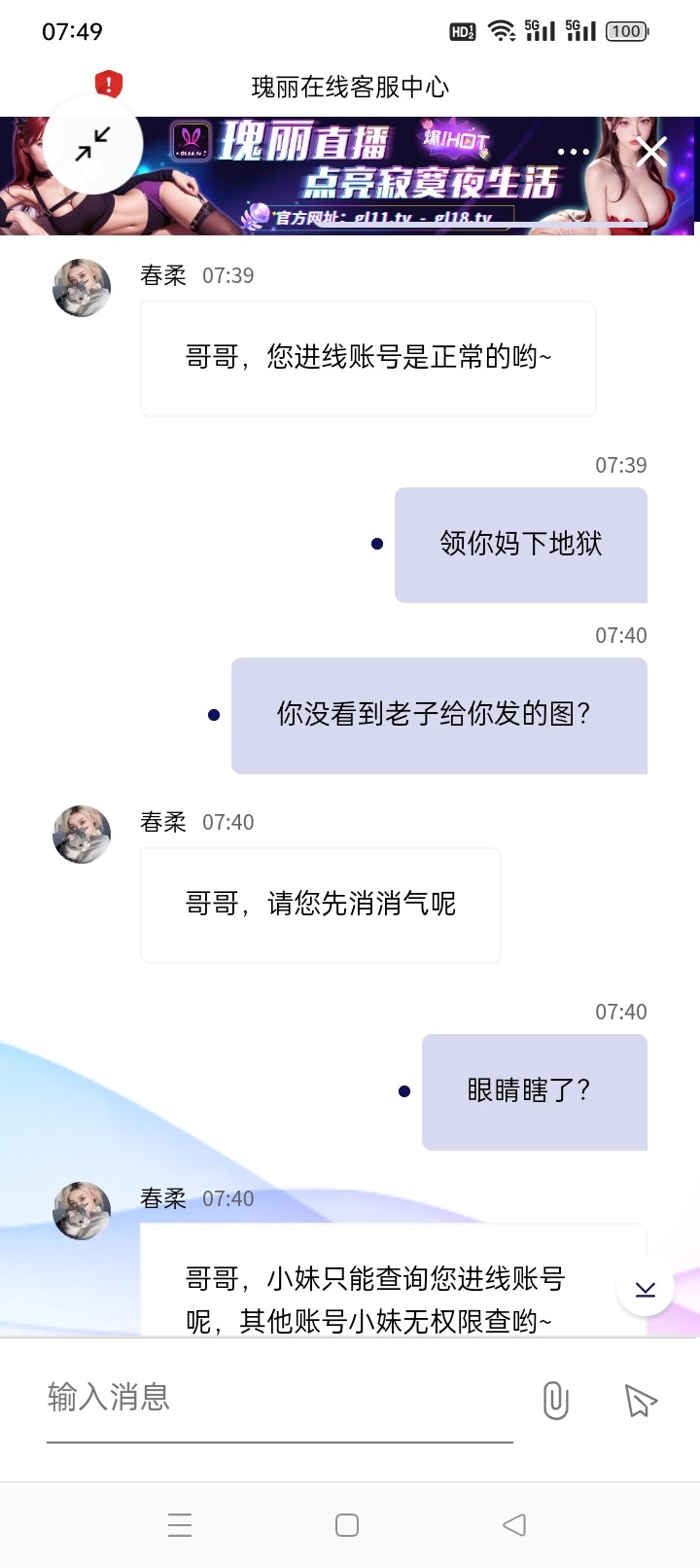Jump to latest messages with the down chevron
Viewport: 700px width, 1568px height.
tap(644, 1288)
